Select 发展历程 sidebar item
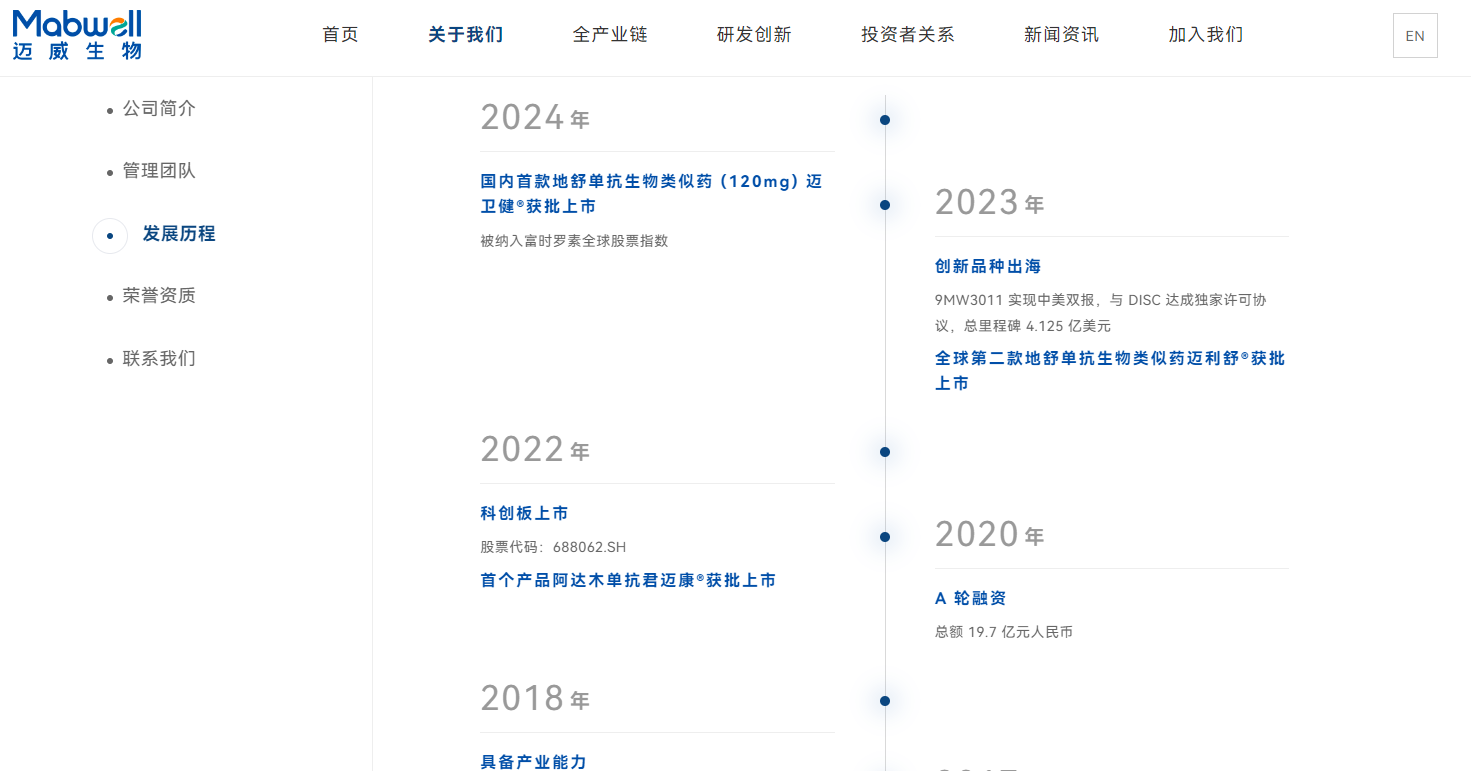Image resolution: width=1471 pixels, height=771 pixels. [x=178, y=234]
